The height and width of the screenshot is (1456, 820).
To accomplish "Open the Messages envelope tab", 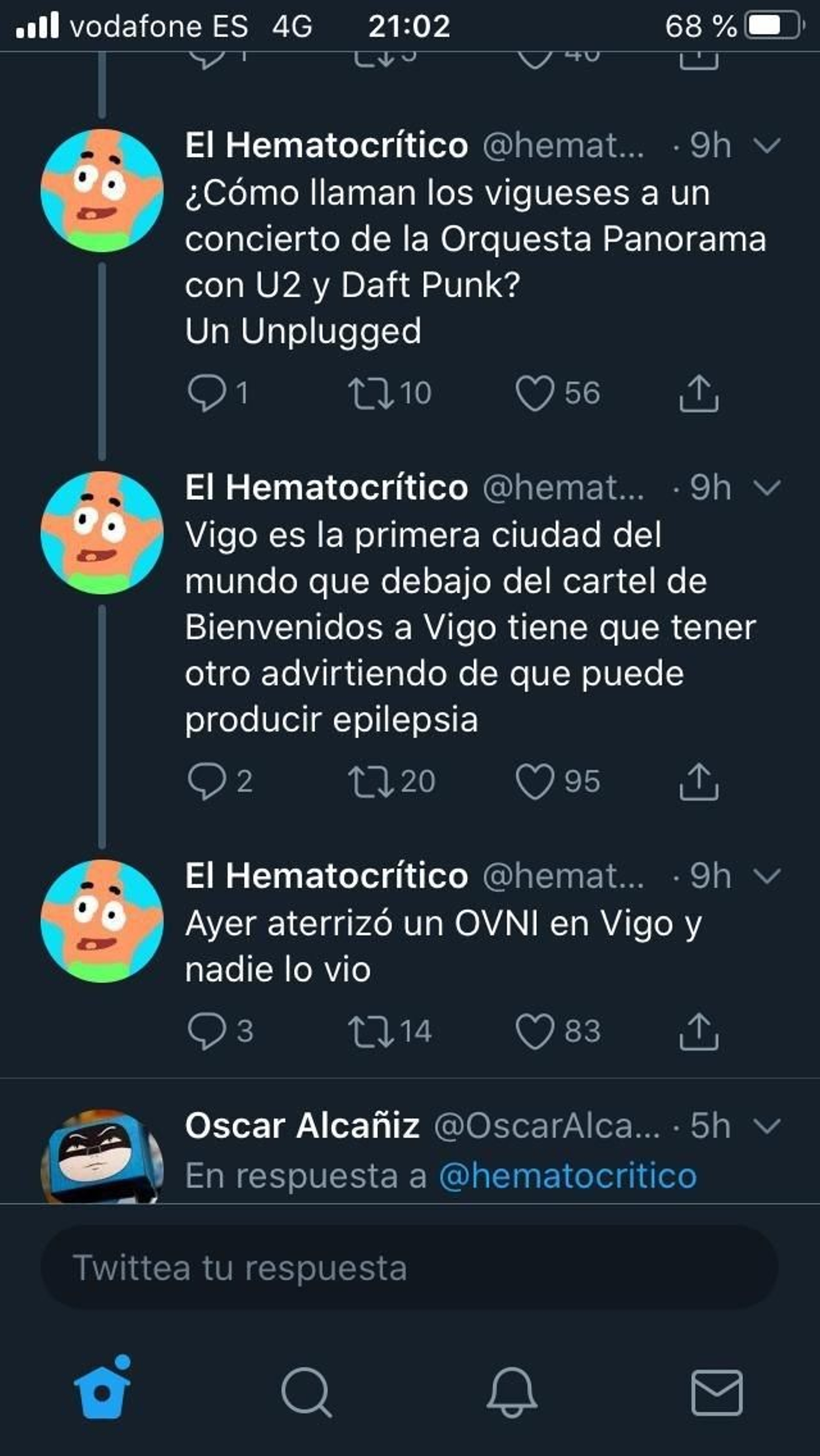I will [716, 1391].
